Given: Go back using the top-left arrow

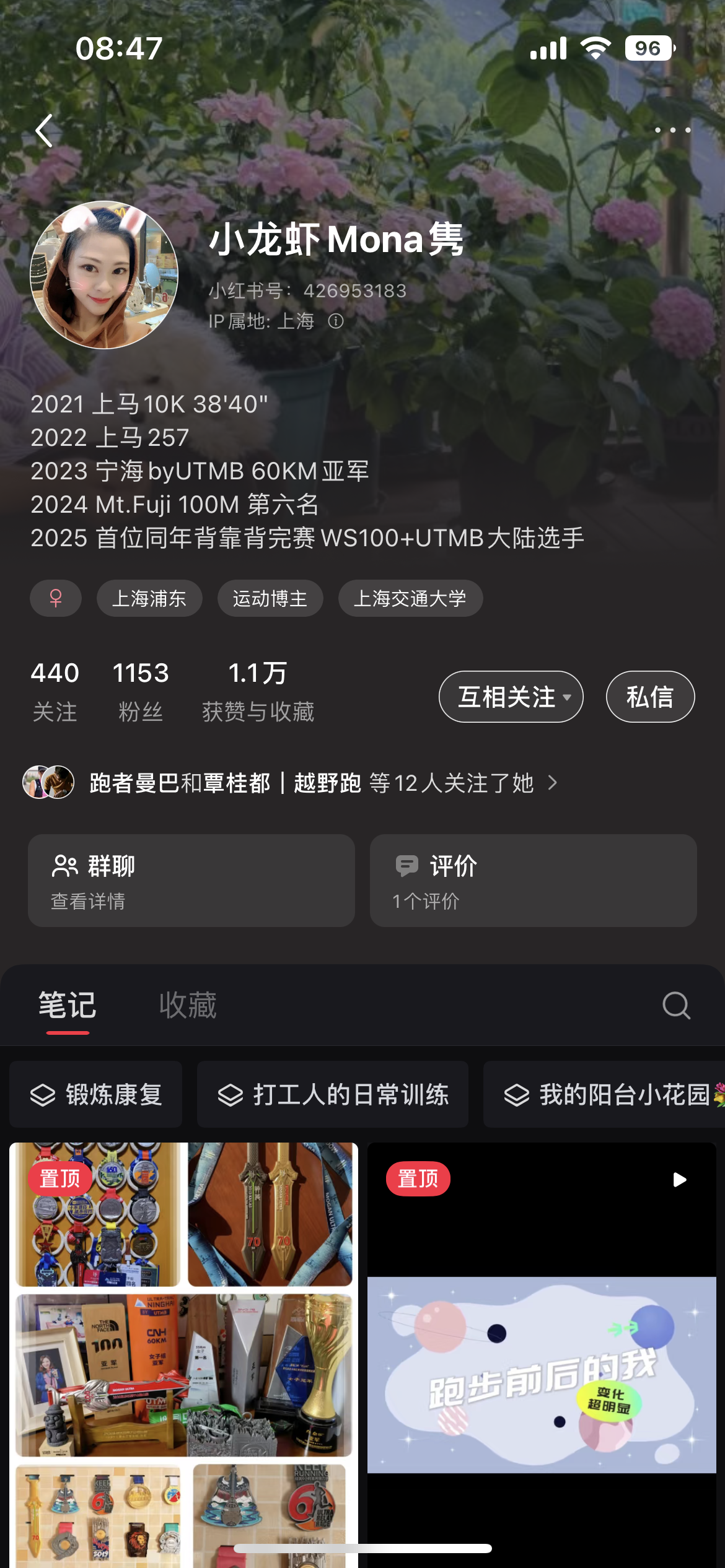Looking at the screenshot, I should (45, 131).
